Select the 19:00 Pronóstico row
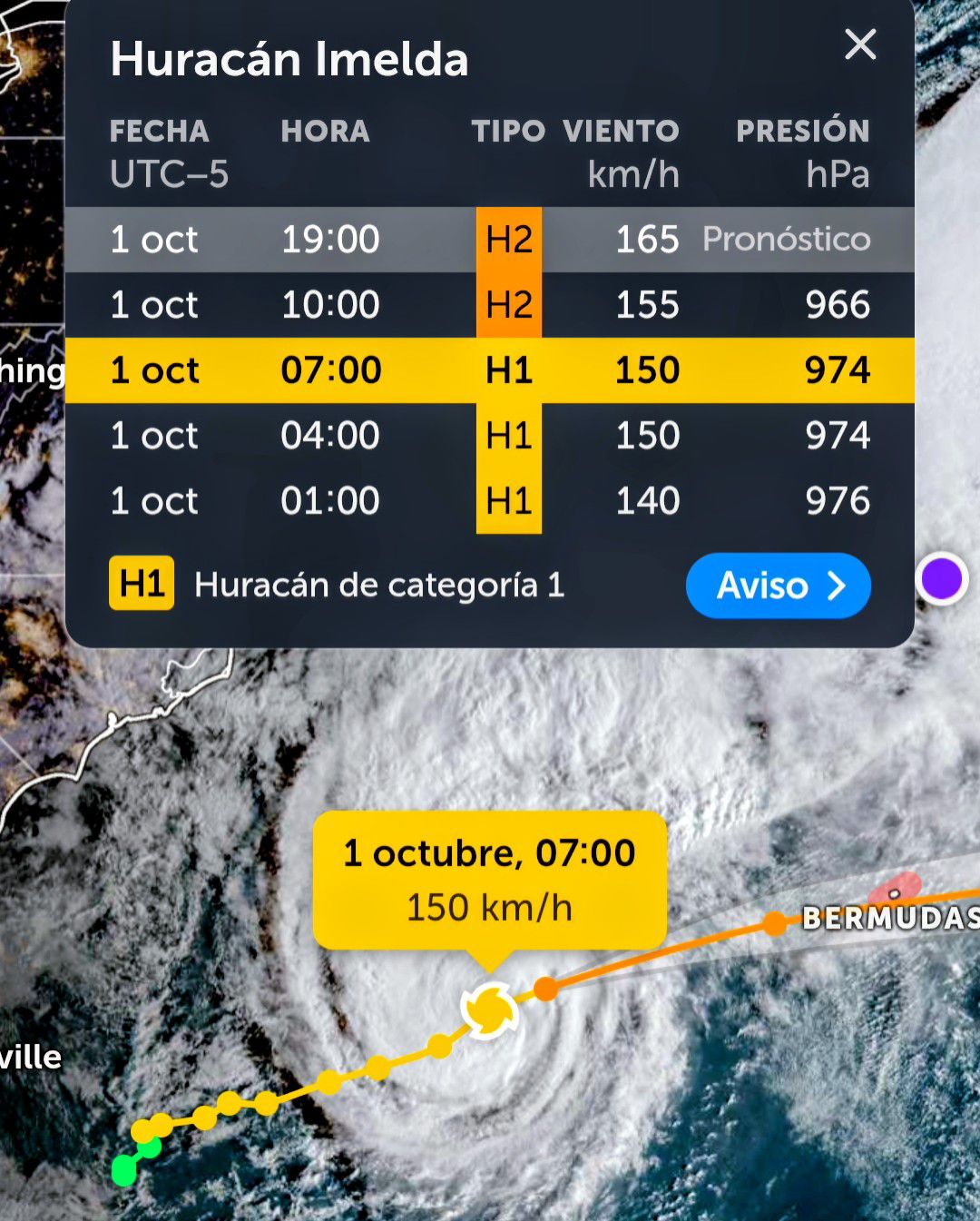The width and height of the screenshot is (980, 1221). (490, 240)
